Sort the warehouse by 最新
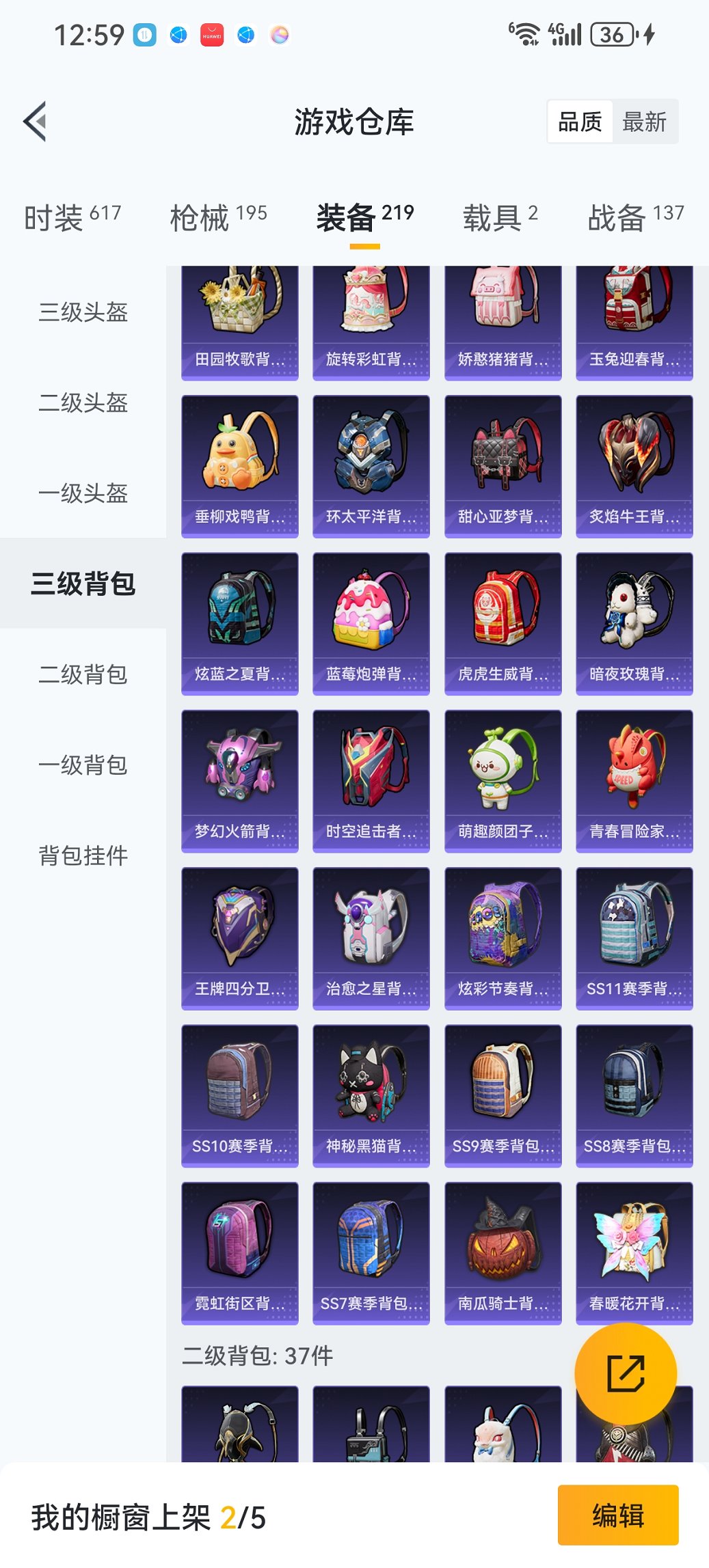The width and height of the screenshot is (709, 1568). click(644, 122)
